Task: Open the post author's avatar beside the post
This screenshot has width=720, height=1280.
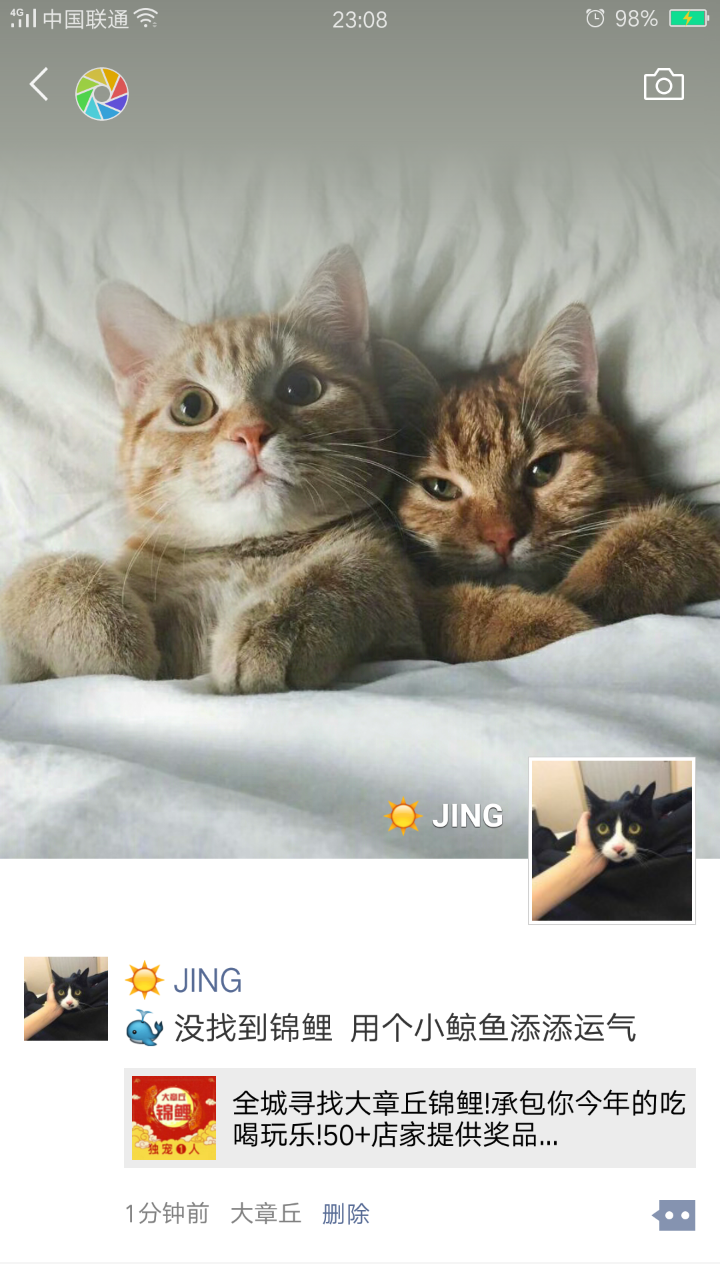Action: [66, 998]
